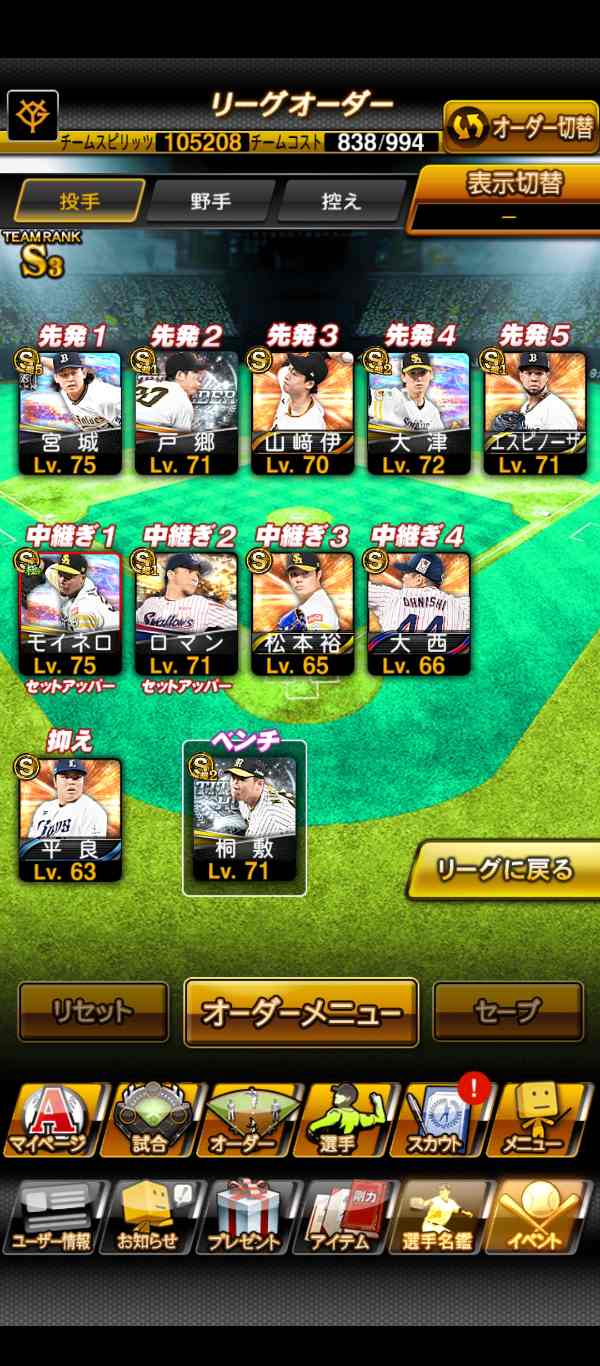
Task: Select the 投手 tab
Action: tap(79, 201)
